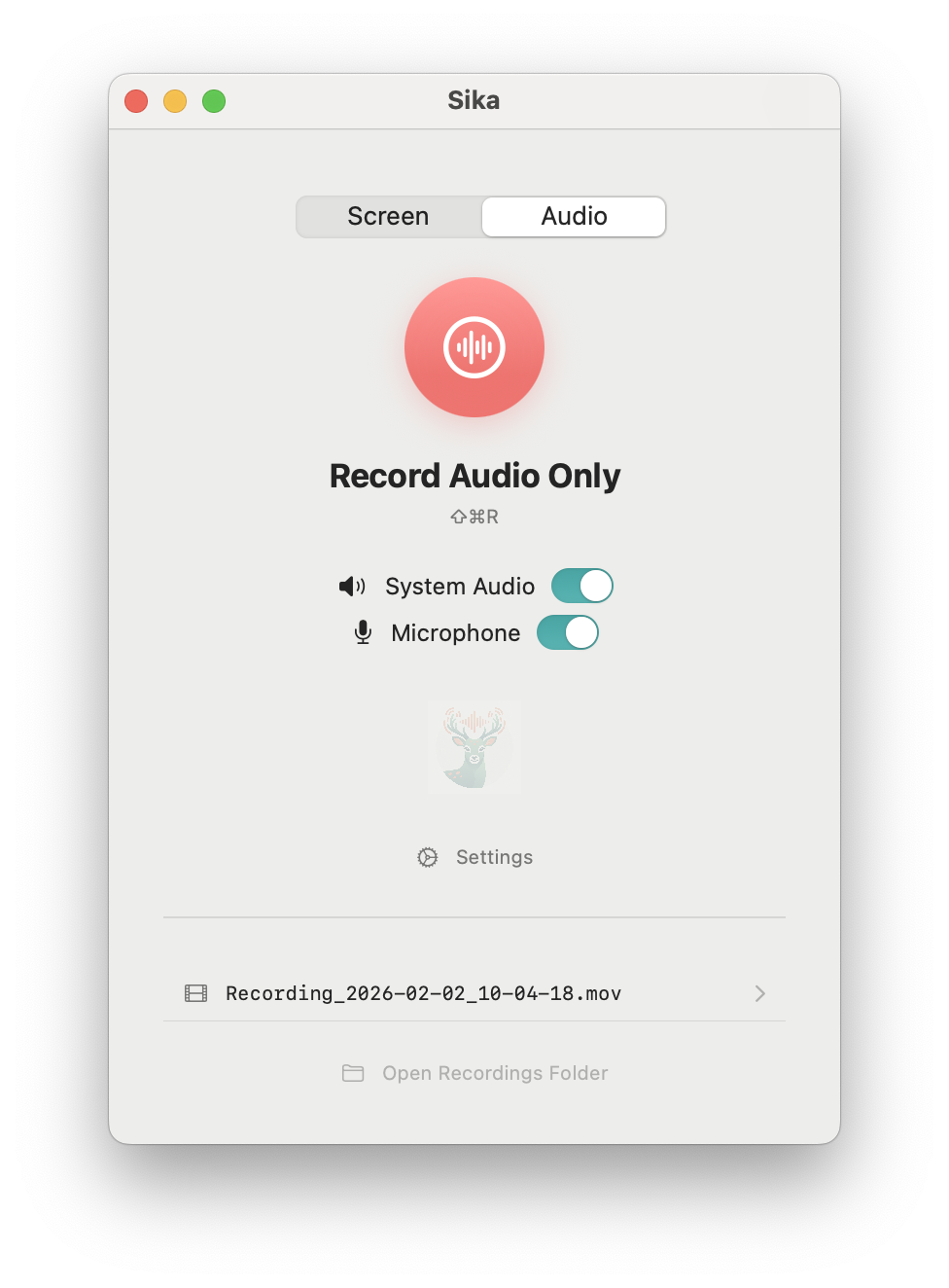Open Recording_2026-02-02_10-04-18.mov
Viewport: 949px width, 1288px height.
pos(474,993)
